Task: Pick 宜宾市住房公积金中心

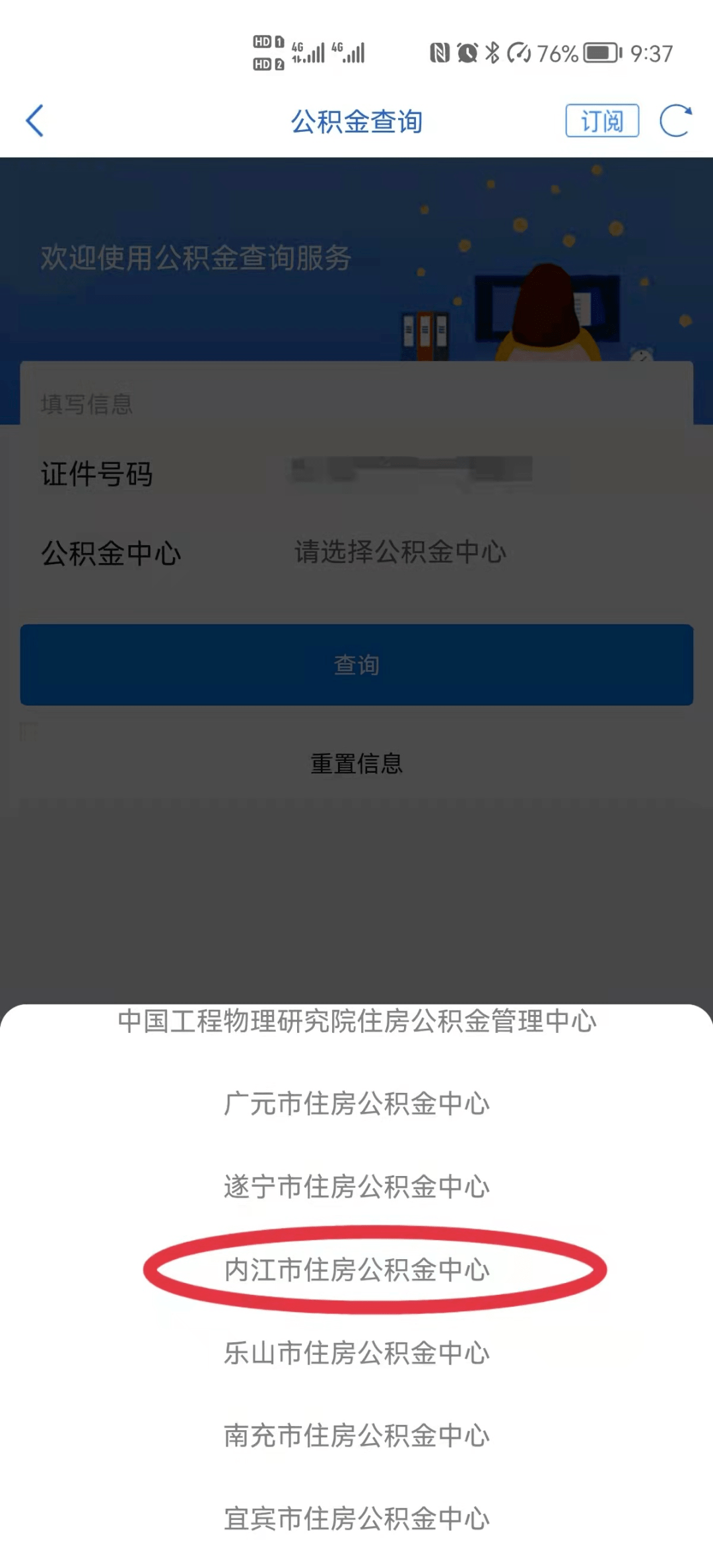Action: point(356,1519)
